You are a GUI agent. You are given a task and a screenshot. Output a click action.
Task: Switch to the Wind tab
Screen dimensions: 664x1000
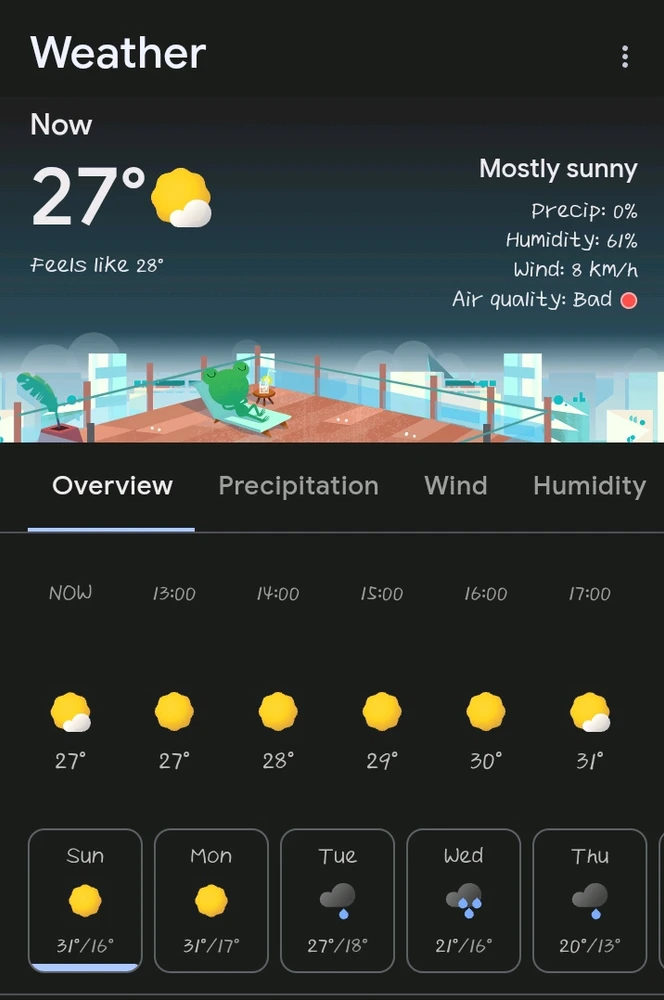pos(455,486)
